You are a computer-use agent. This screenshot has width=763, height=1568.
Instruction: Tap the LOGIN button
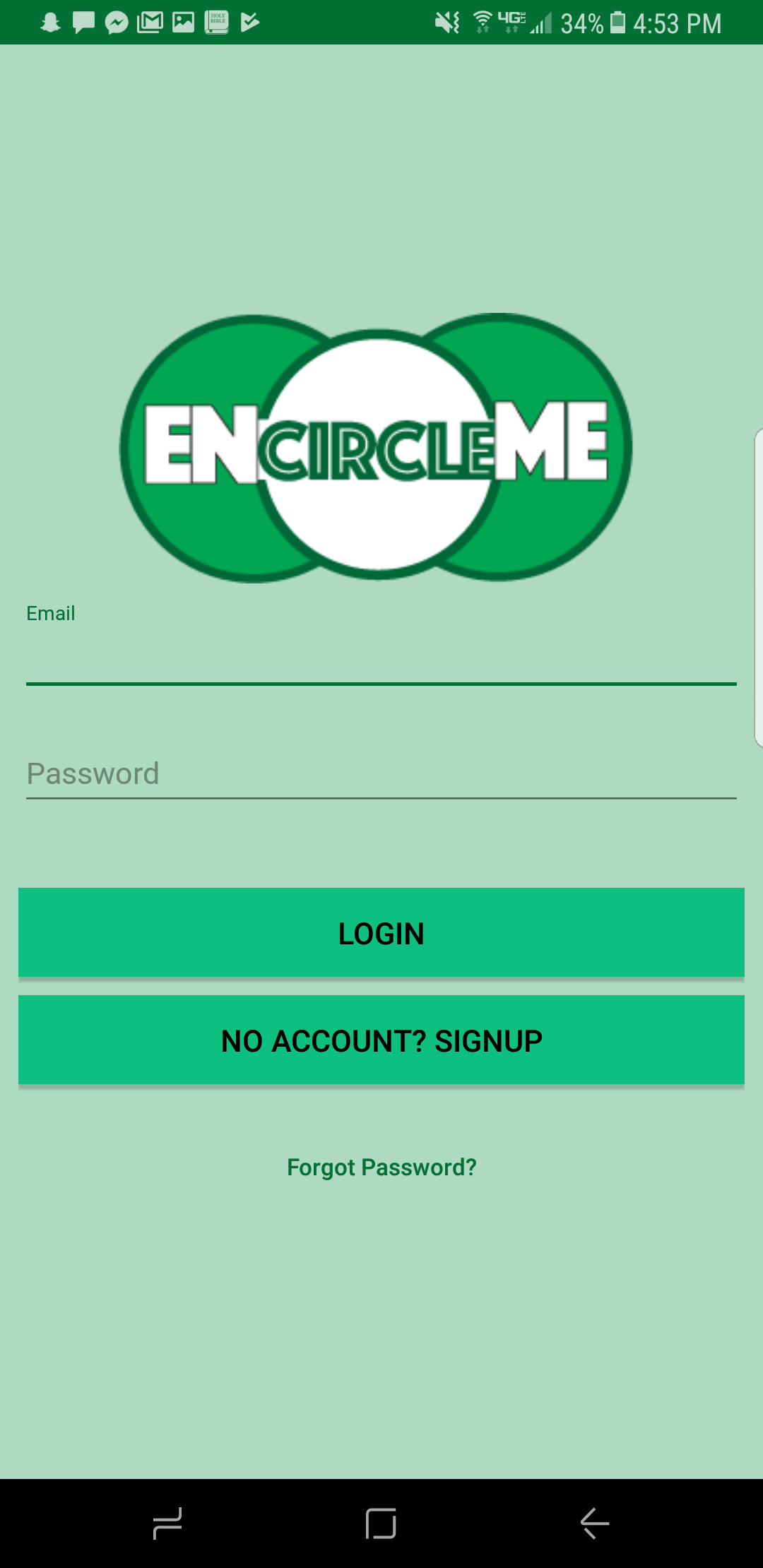pyautogui.click(x=381, y=933)
